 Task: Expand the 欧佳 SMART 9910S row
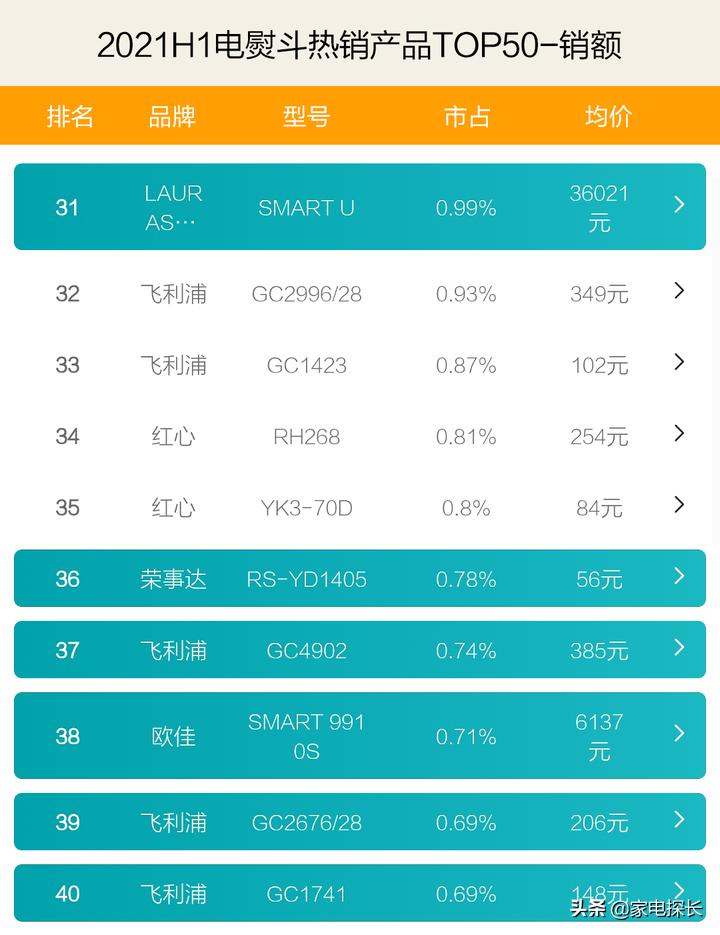[679, 735]
